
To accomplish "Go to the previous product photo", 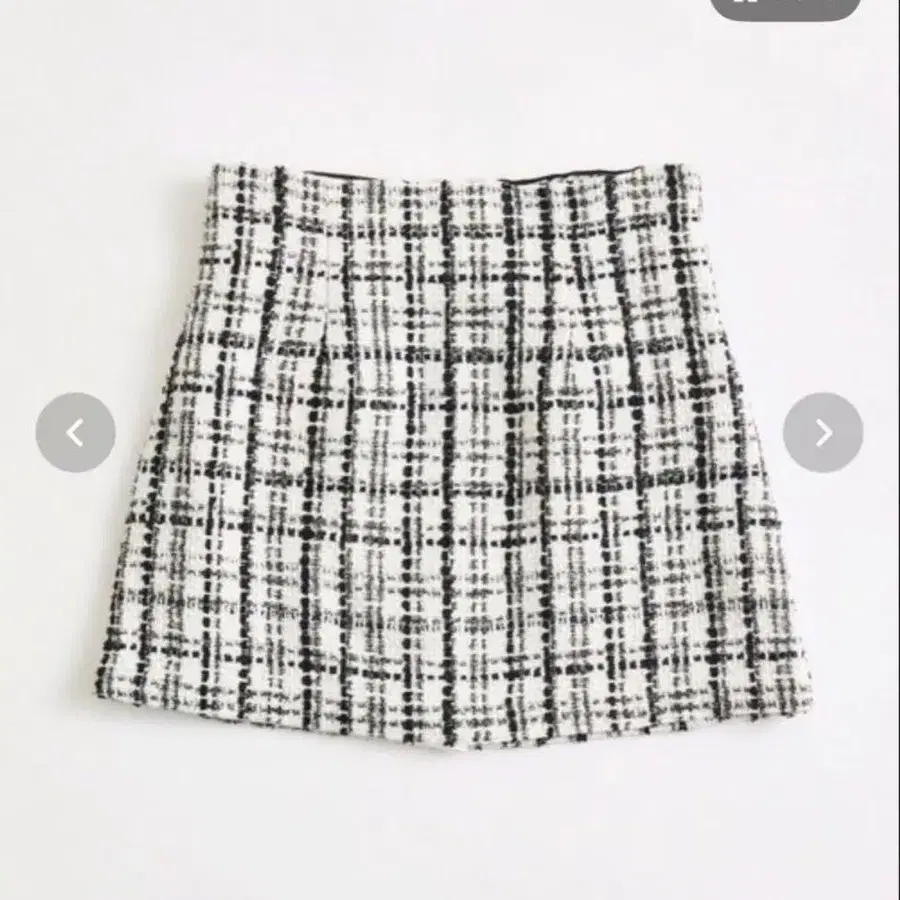I will 75,433.
